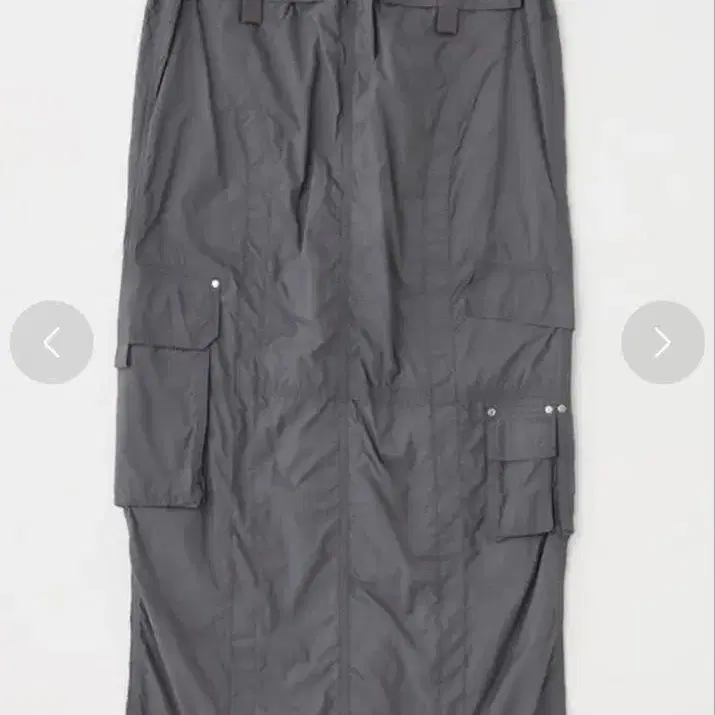Show the next product image
This screenshot has height=715, width=715.
[663, 342]
